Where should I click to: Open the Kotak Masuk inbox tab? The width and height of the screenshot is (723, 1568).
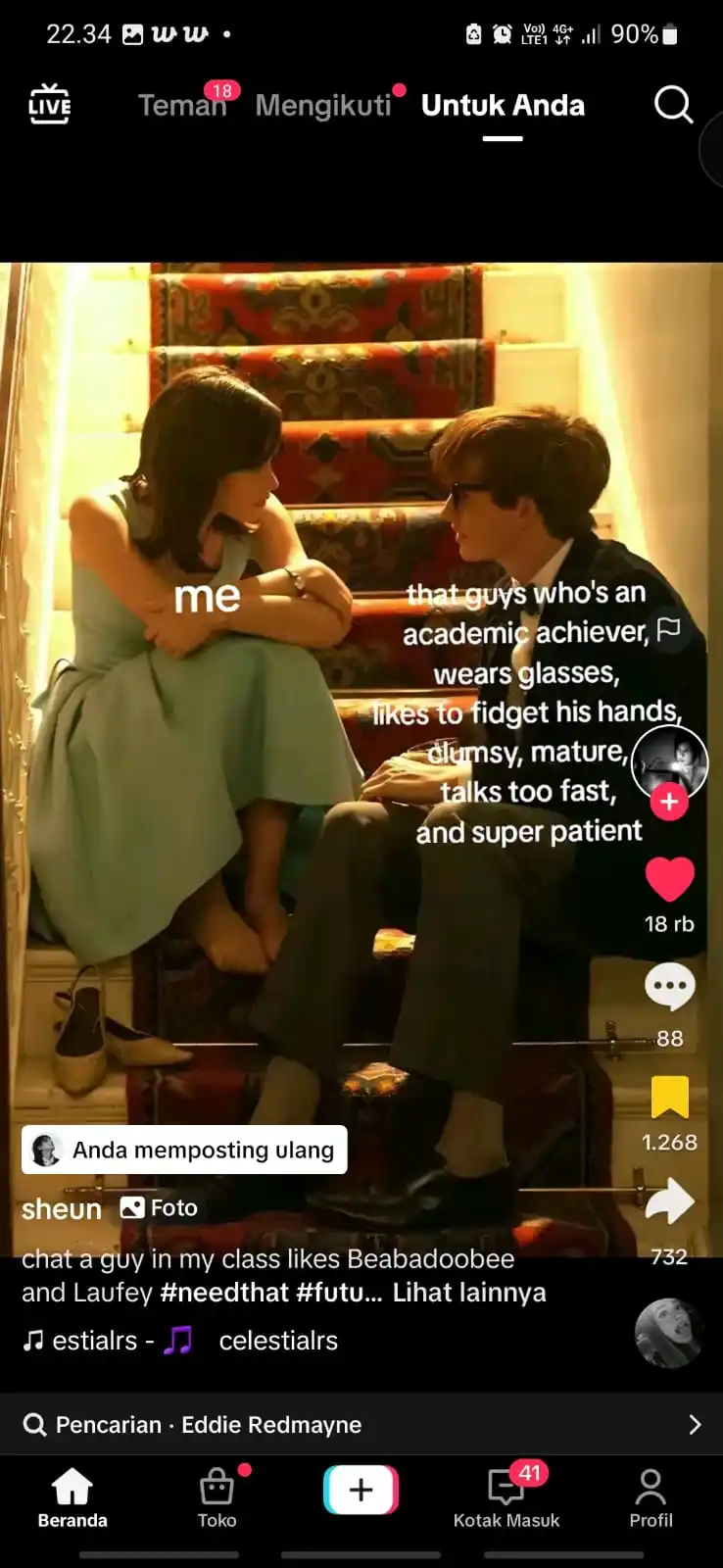(x=506, y=1497)
